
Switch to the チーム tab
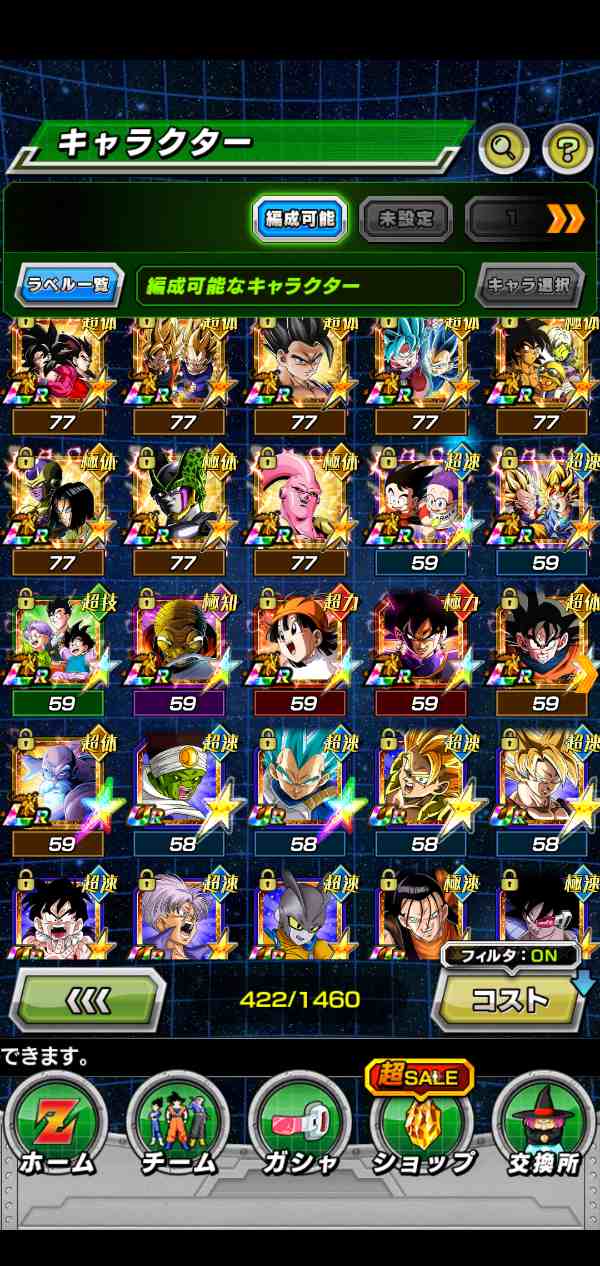coord(178,1125)
